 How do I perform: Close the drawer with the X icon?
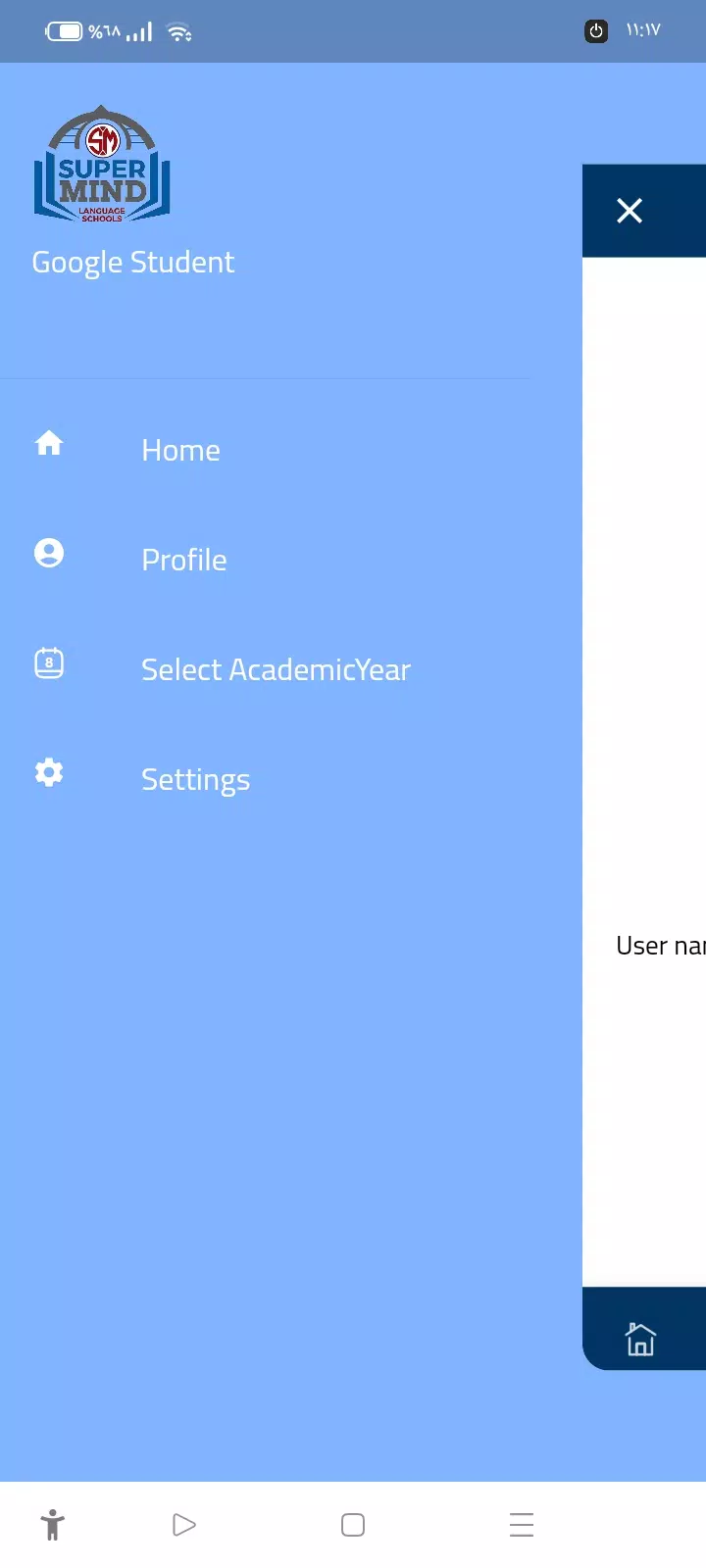pos(630,211)
